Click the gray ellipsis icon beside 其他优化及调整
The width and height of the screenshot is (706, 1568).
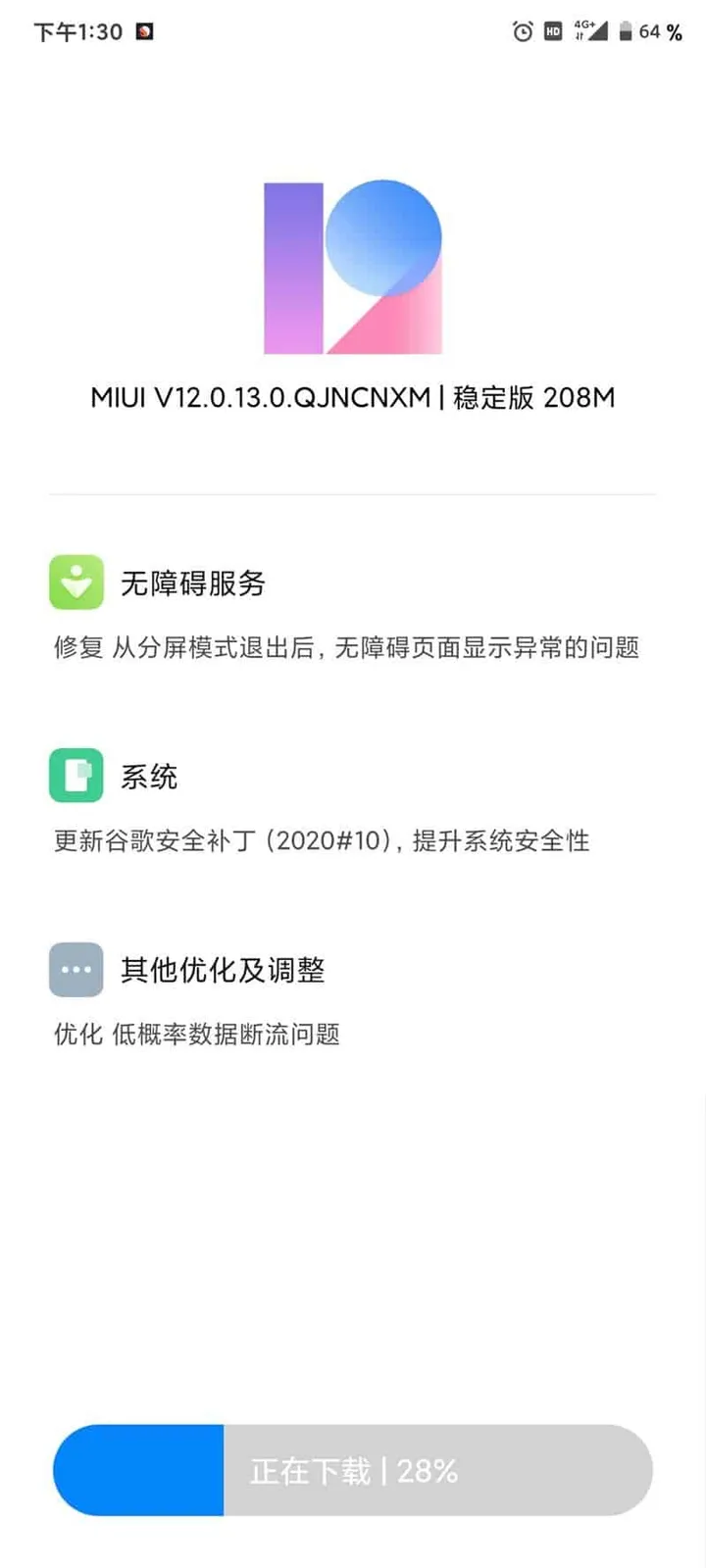coord(76,969)
